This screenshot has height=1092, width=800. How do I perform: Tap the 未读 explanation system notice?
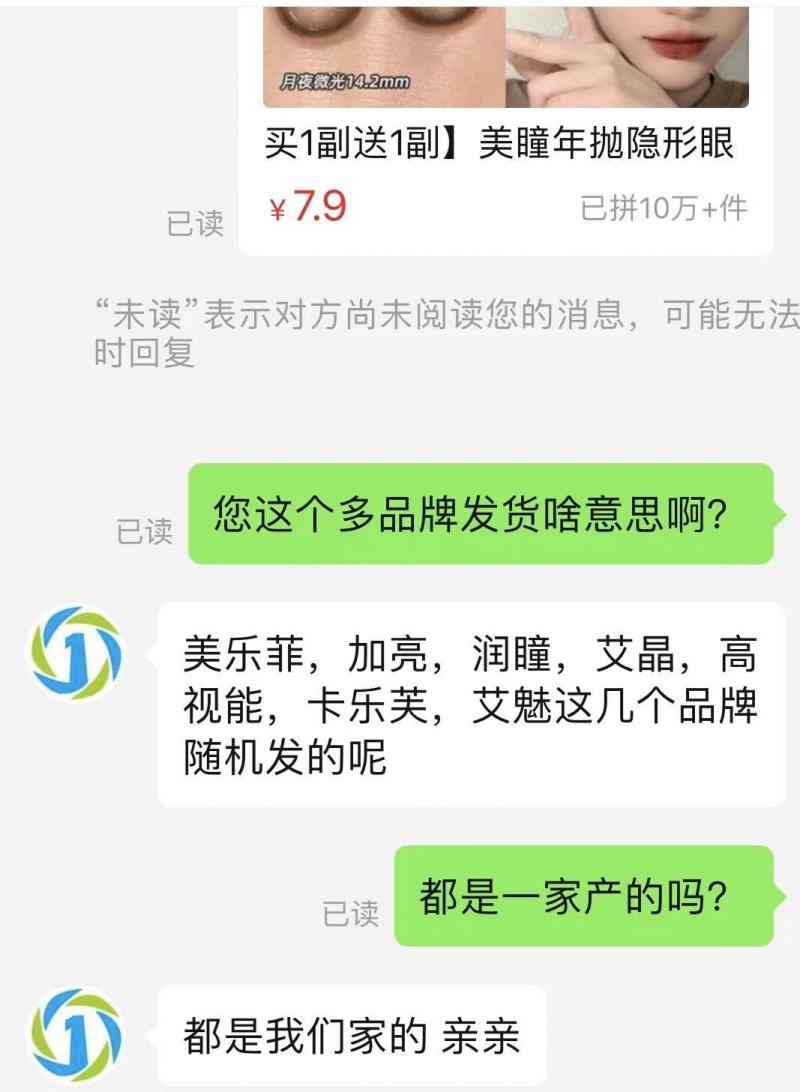coord(400,330)
